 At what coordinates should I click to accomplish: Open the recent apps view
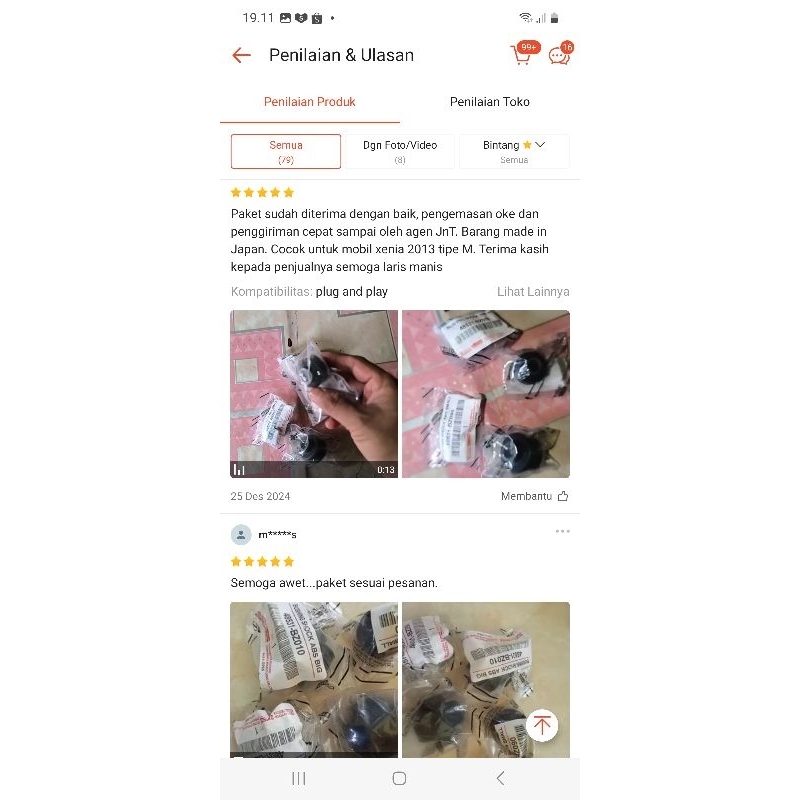coord(298,778)
